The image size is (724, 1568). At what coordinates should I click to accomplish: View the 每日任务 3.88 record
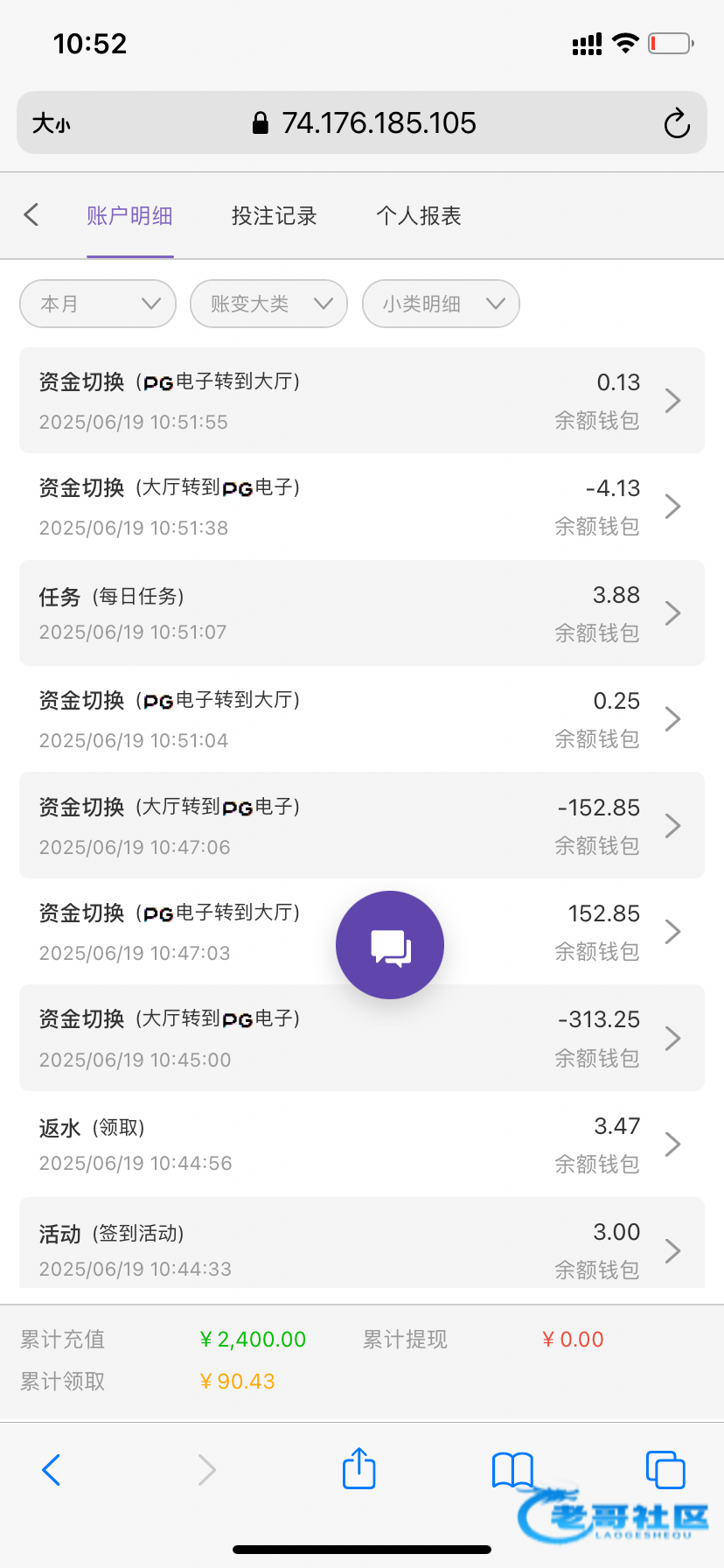click(x=362, y=613)
